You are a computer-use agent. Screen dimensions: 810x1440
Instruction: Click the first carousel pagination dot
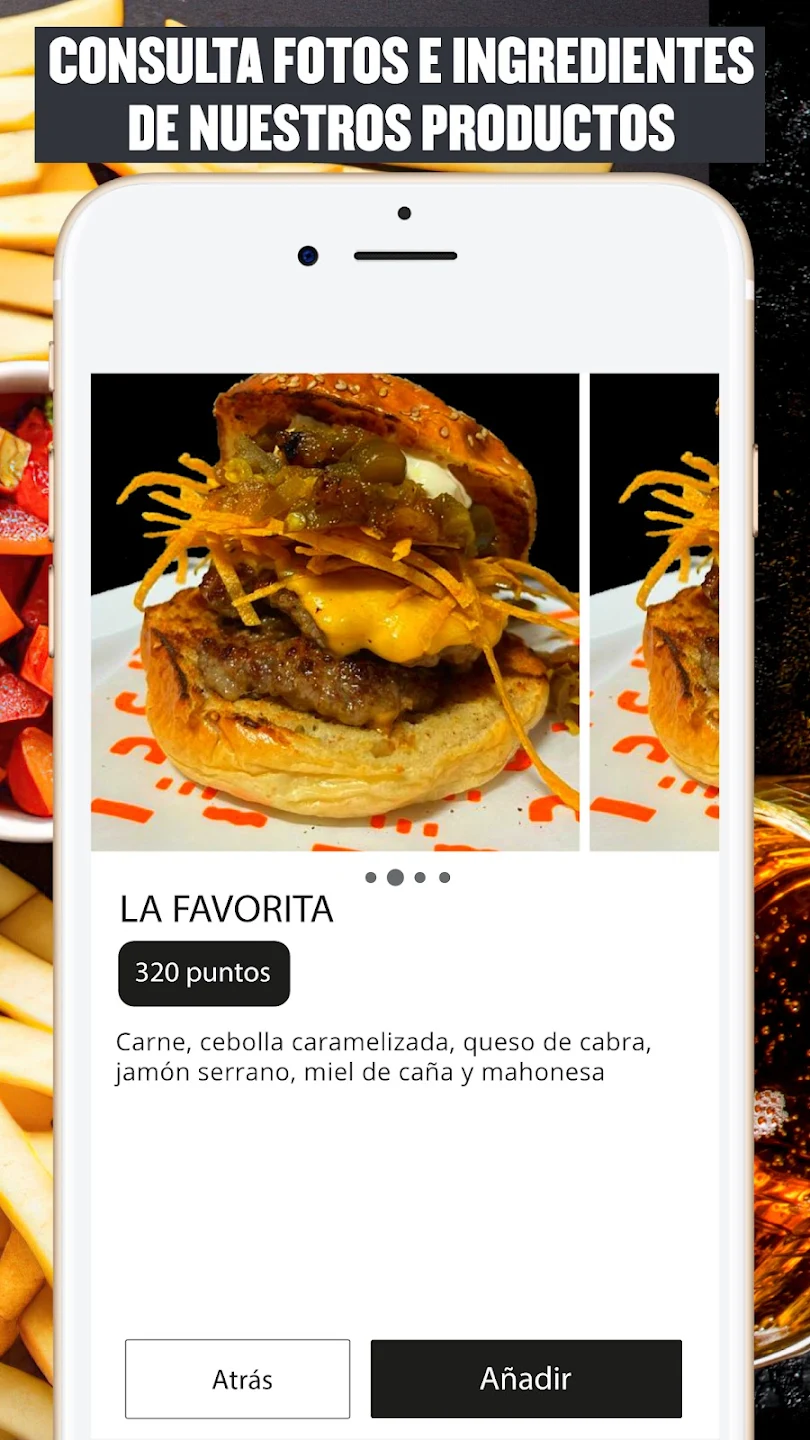[370, 877]
